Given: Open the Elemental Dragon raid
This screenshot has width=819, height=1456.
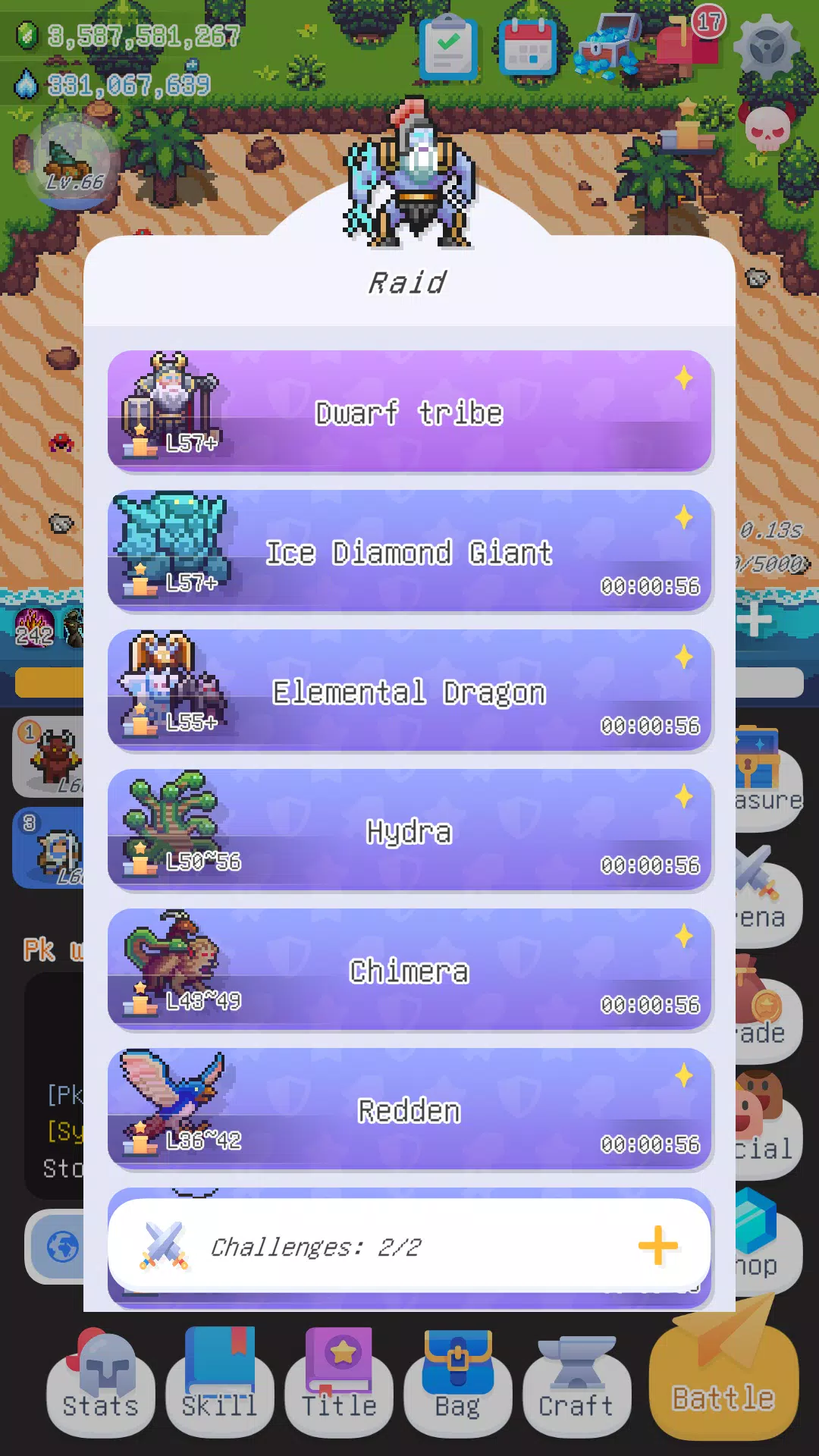Looking at the screenshot, I should click(x=409, y=690).
